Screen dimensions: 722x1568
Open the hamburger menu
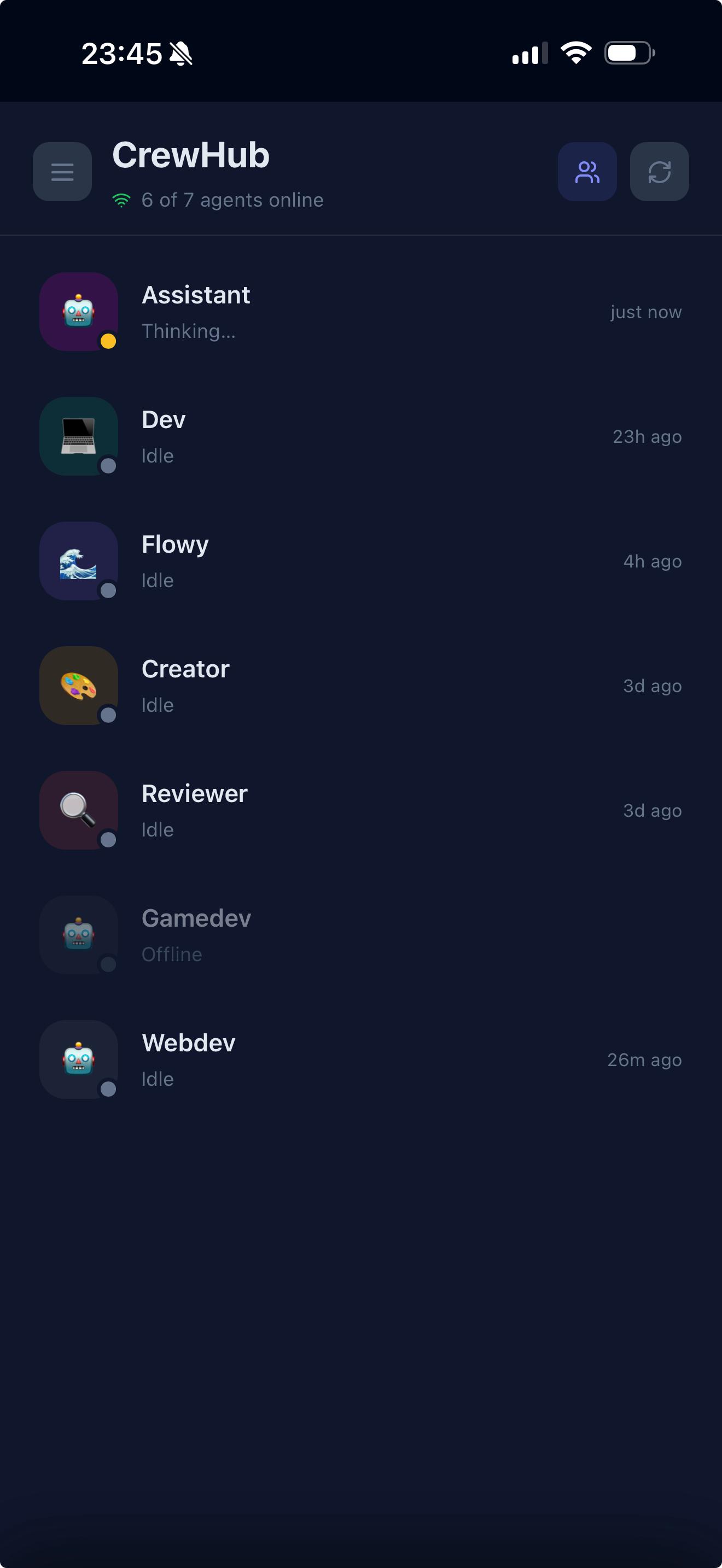pyautogui.click(x=61, y=171)
